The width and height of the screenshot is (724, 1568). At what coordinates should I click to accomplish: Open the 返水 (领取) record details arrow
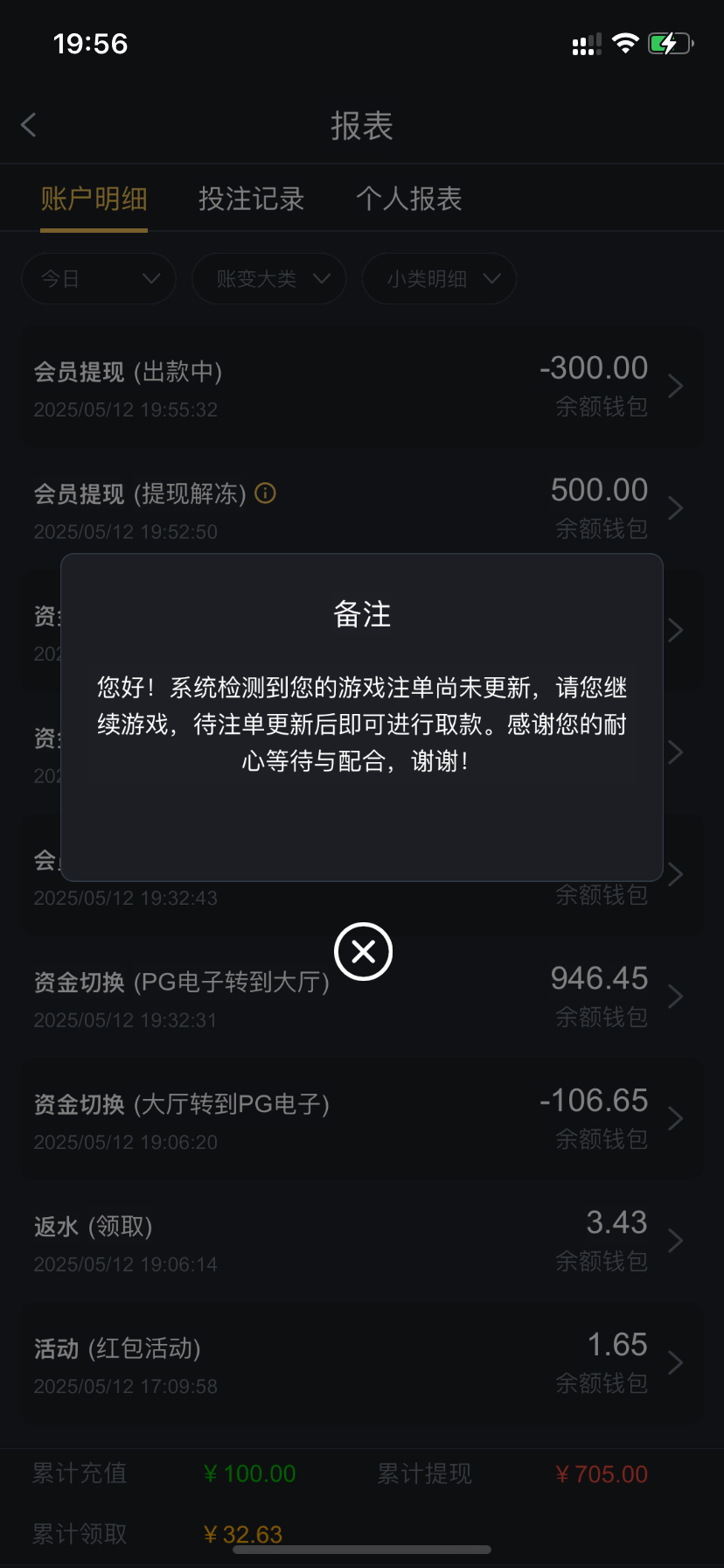pos(675,1240)
